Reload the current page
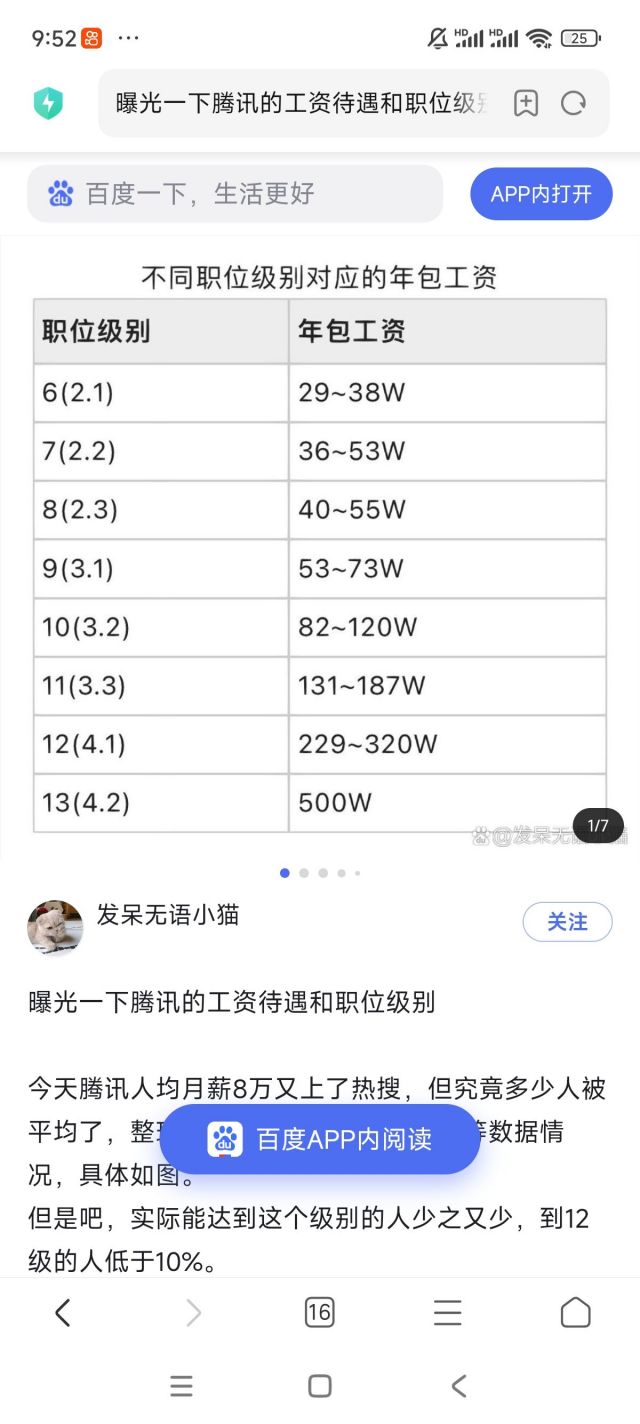 (x=574, y=103)
